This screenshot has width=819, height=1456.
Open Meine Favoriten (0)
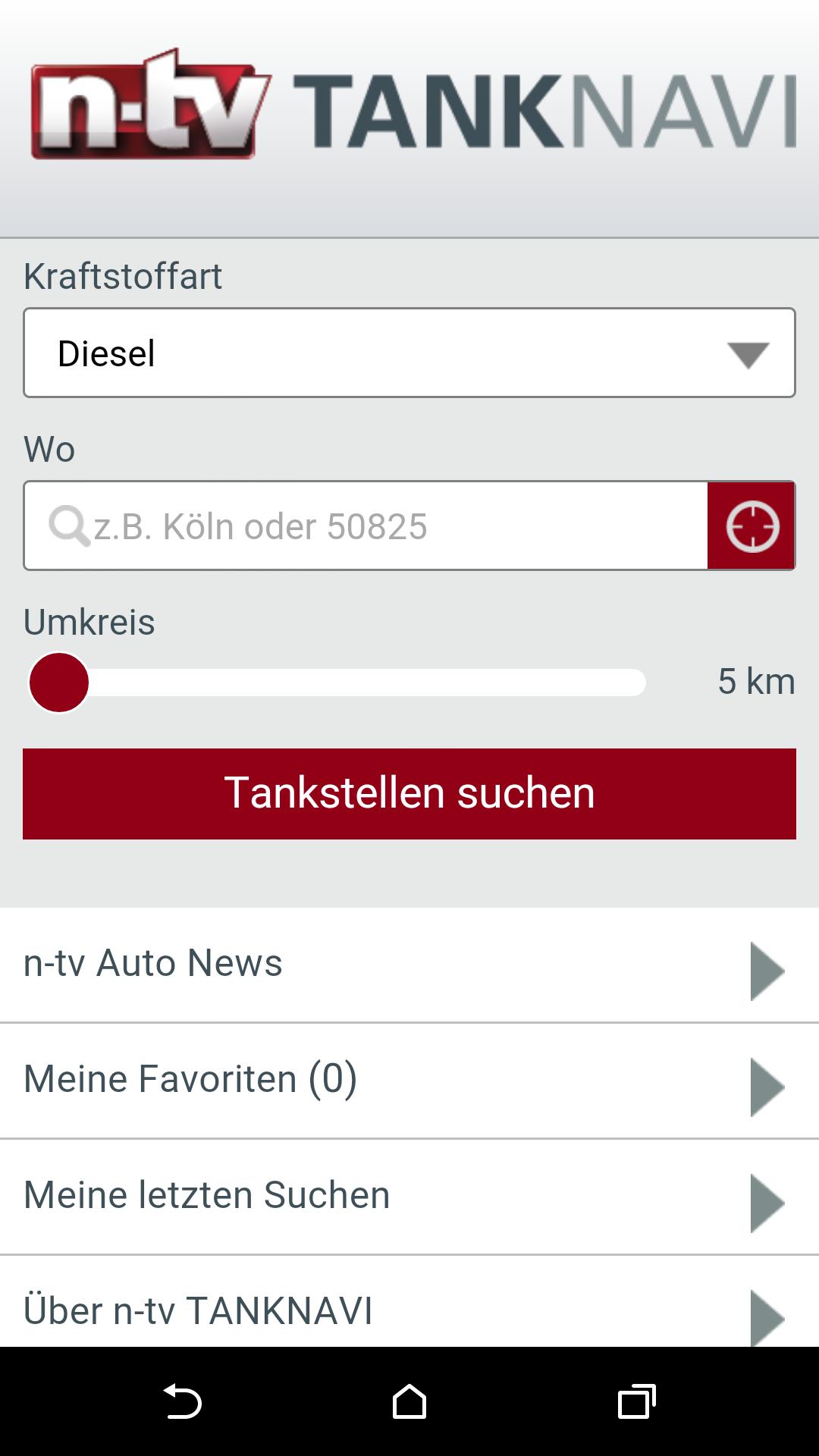(303, 1079)
